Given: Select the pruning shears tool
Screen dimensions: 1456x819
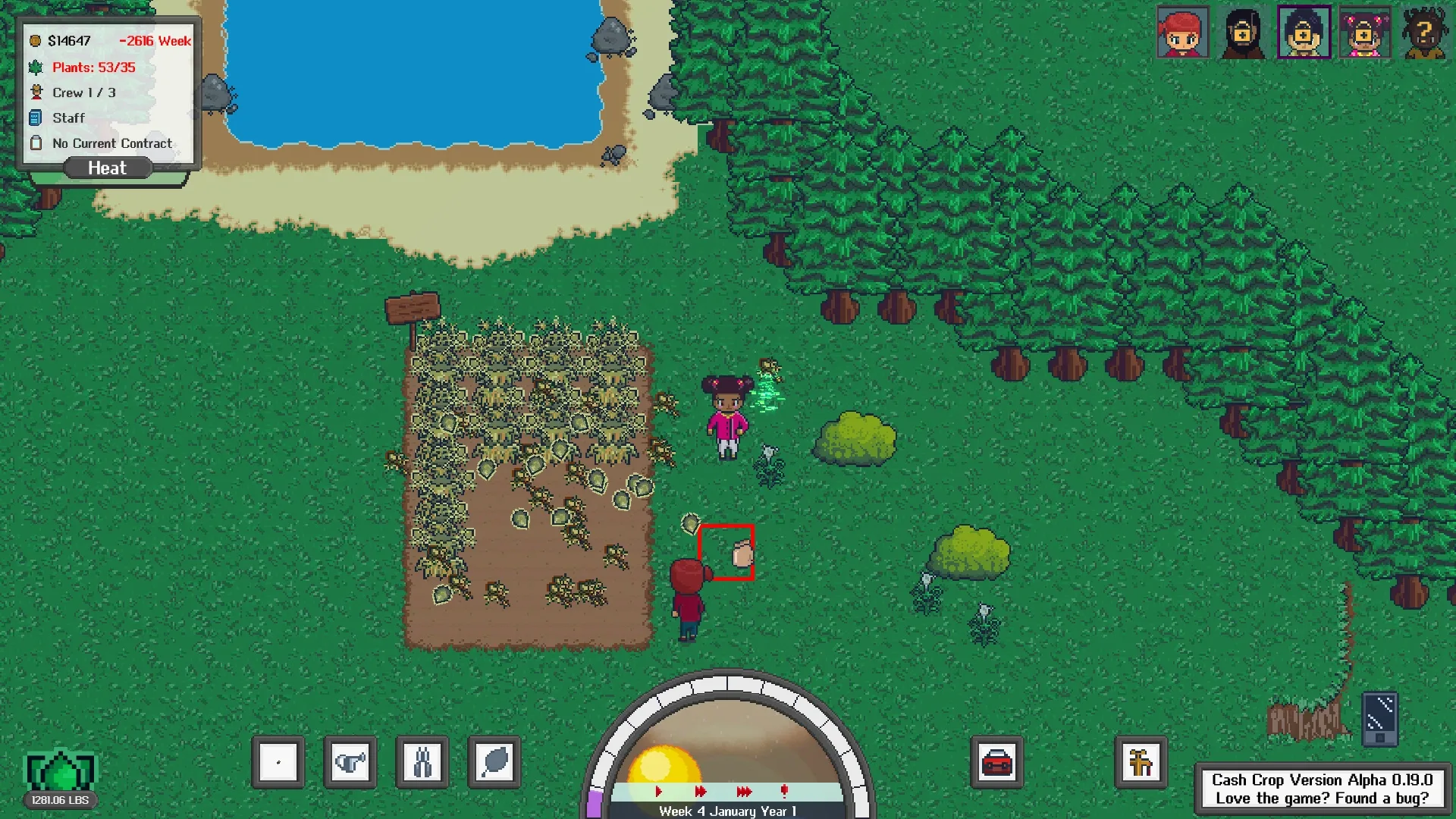Looking at the screenshot, I should [x=422, y=762].
